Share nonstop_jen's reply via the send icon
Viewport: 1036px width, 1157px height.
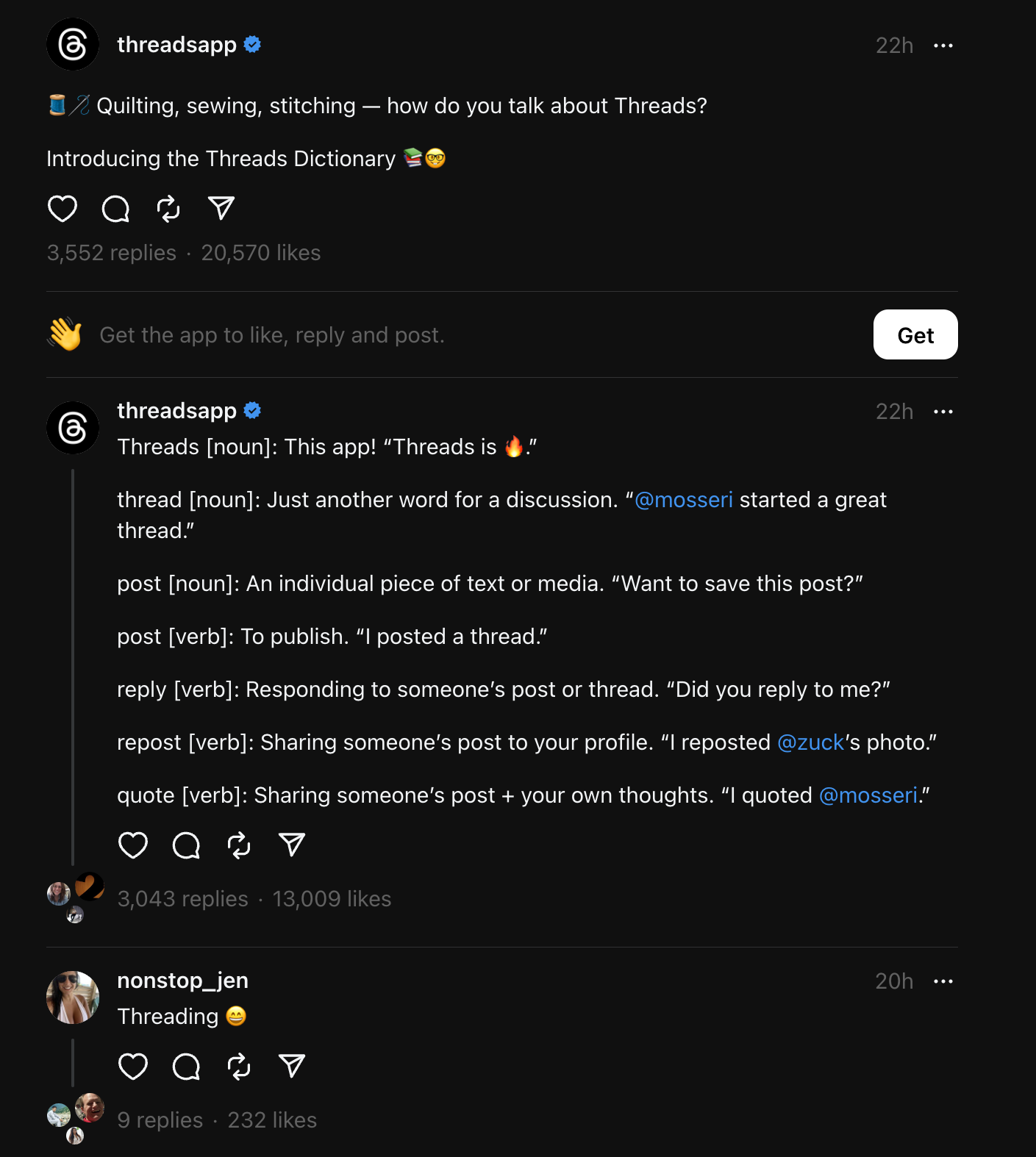click(x=291, y=1066)
